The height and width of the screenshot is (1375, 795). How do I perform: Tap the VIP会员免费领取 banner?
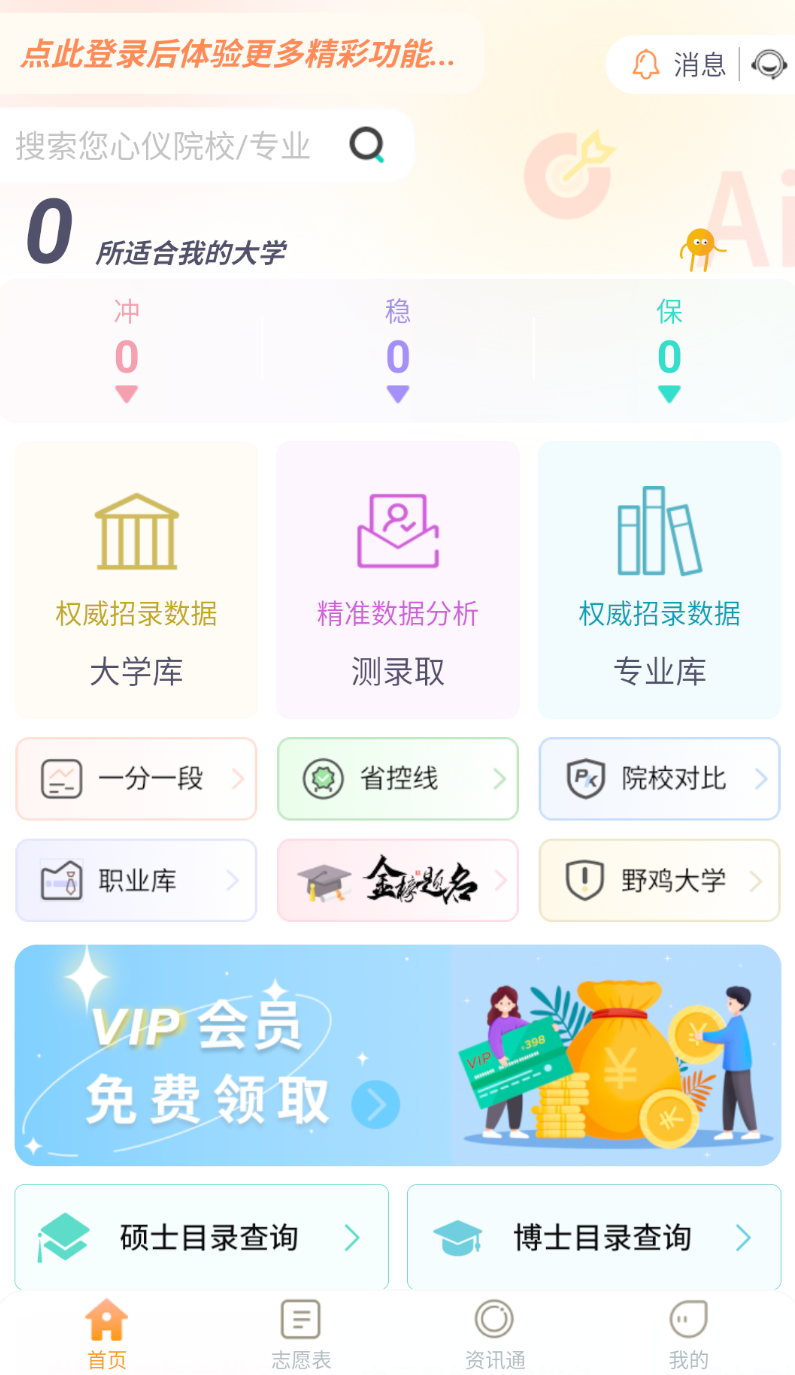pyautogui.click(x=398, y=1055)
